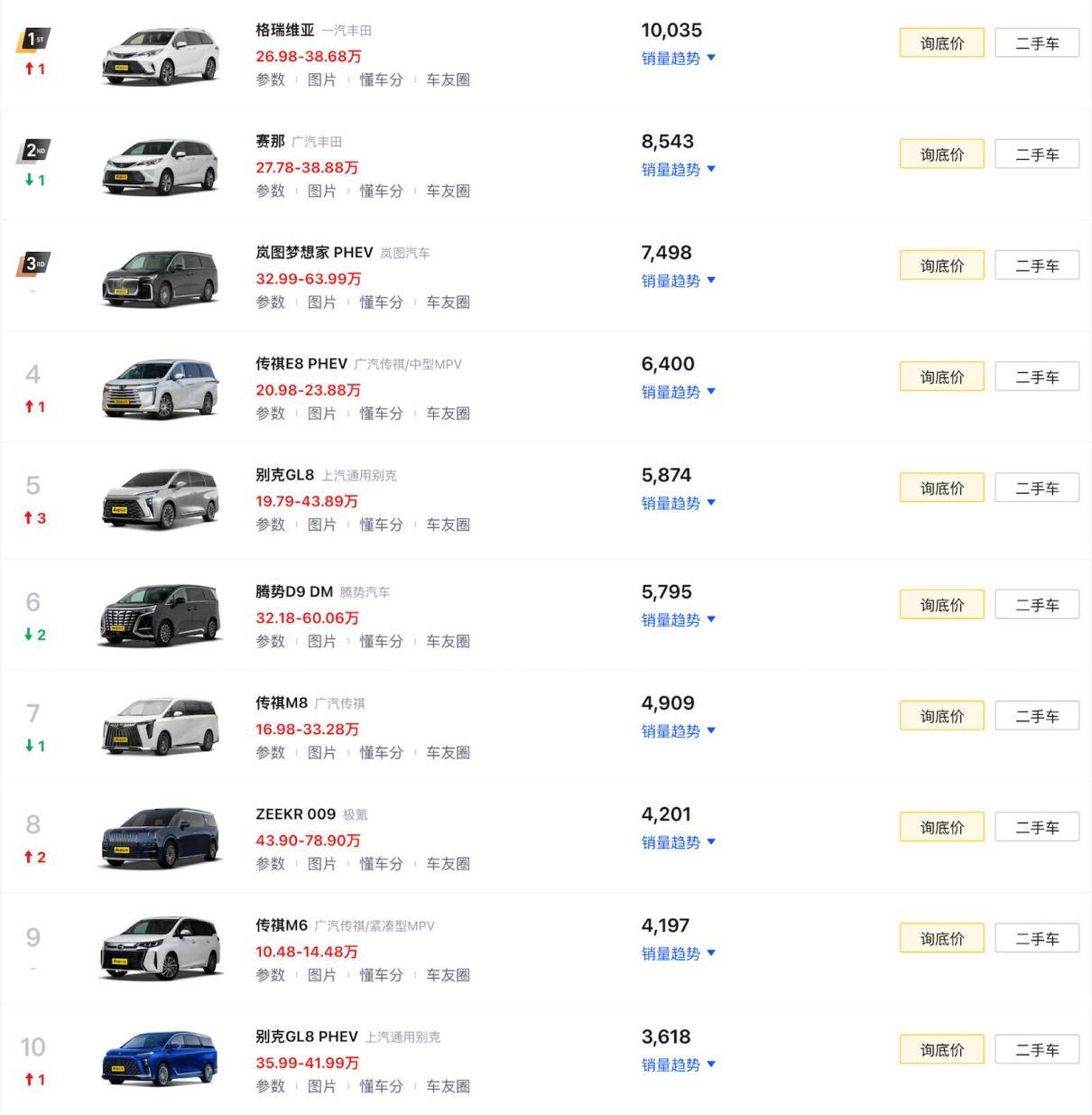1092x1115 pixels.
Task: Click the red ↑2 rank change icon for ZEEKR 009
Action: pyautogui.click(x=34, y=857)
